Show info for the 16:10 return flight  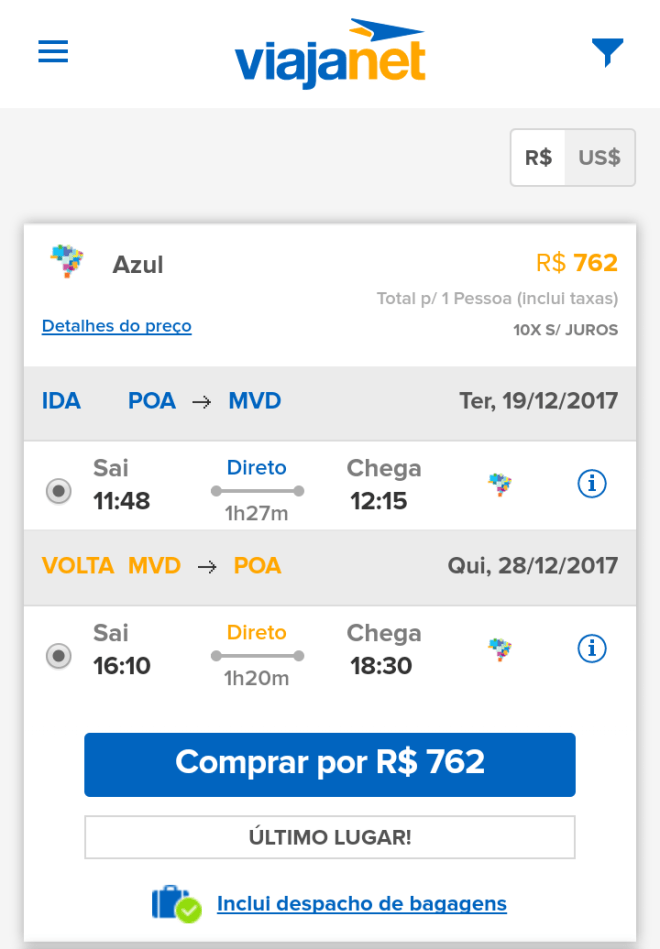coord(592,649)
